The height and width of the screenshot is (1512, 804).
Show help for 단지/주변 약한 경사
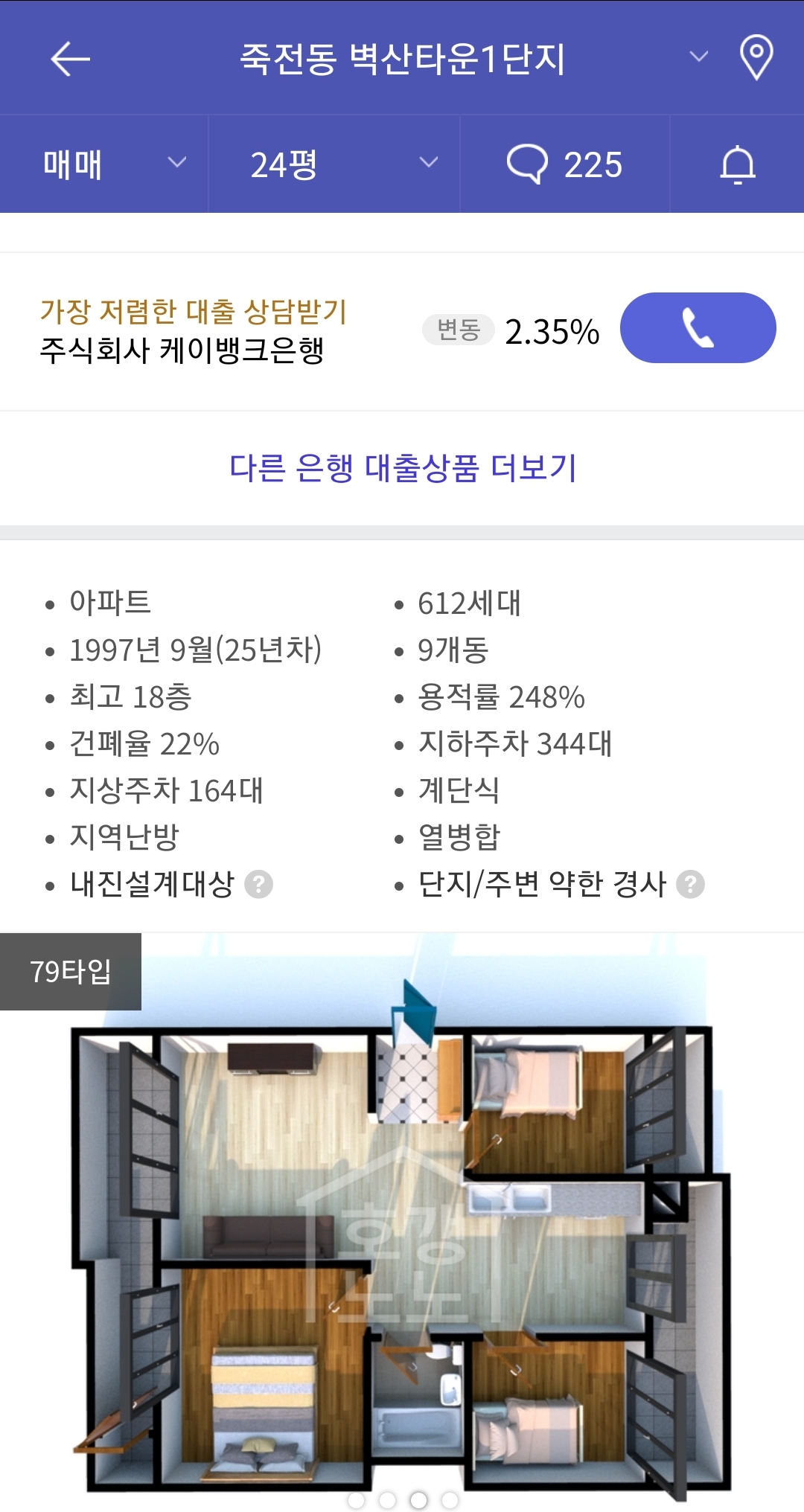pos(690,885)
